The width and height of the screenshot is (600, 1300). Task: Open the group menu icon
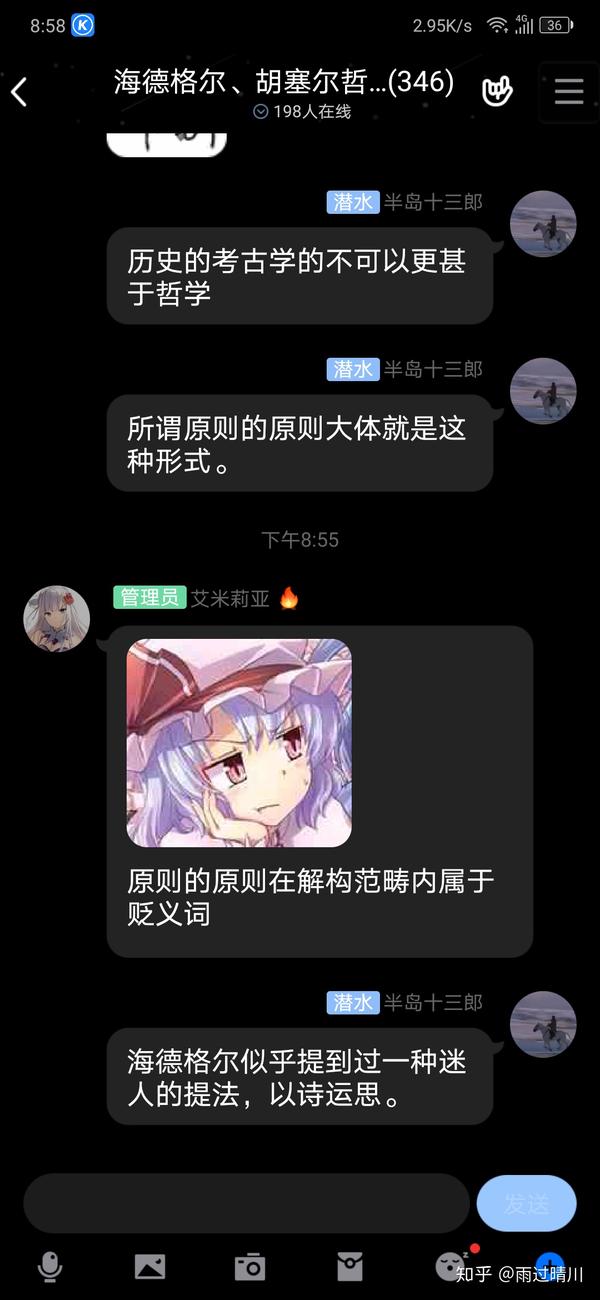click(x=569, y=91)
